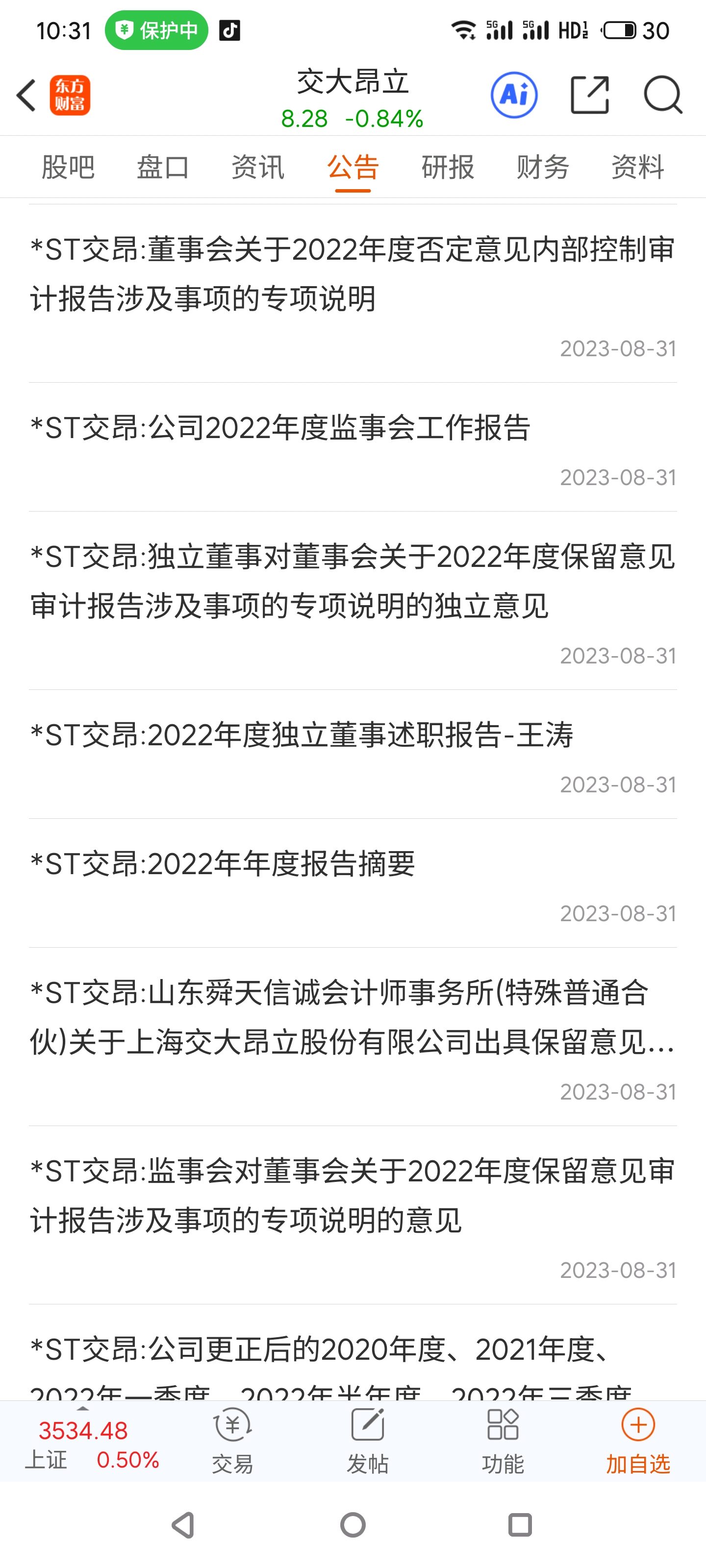Screen dimensions: 706x1568
Task: Open the 独立董事述职报告-王涛 announcement
Action: [x=353, y=754]
